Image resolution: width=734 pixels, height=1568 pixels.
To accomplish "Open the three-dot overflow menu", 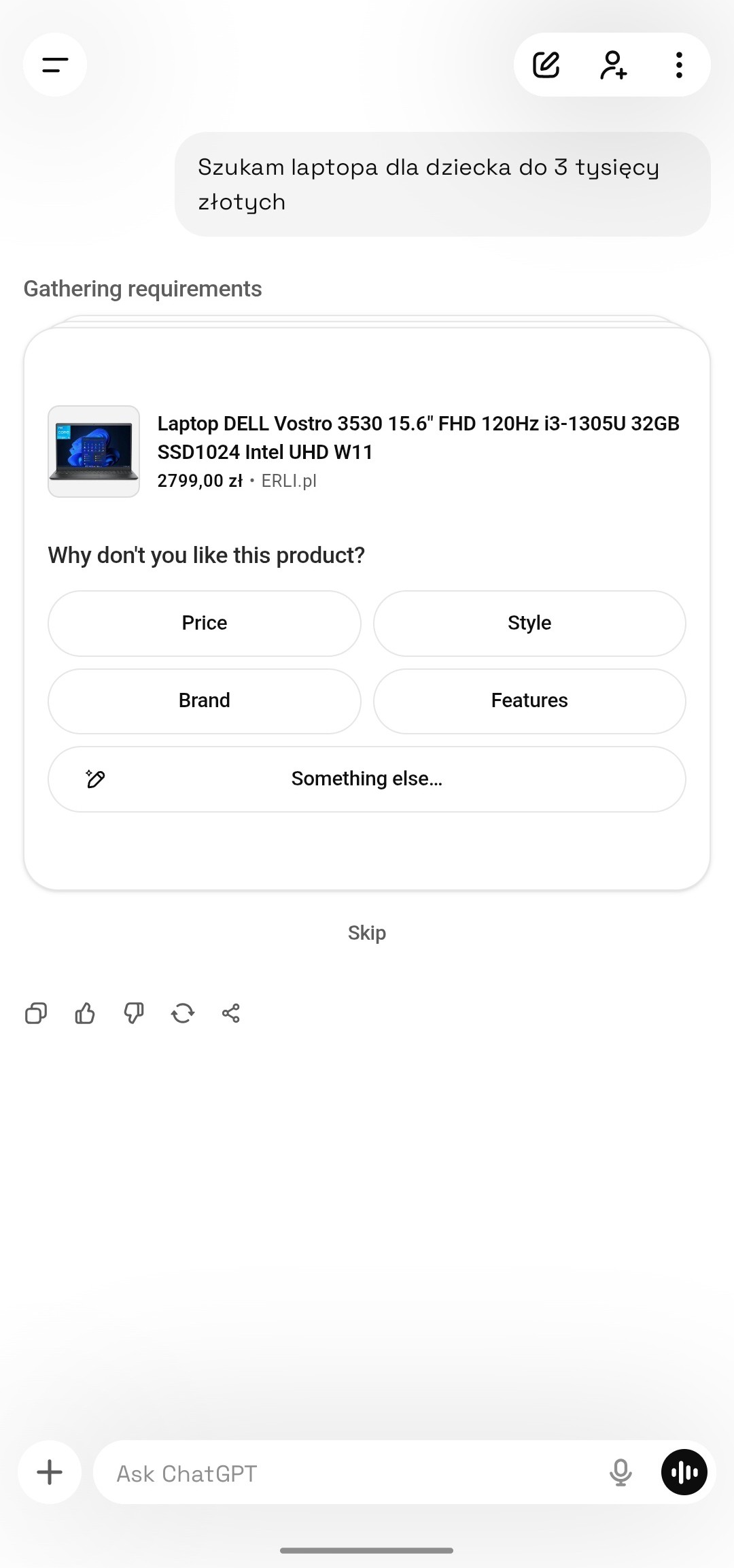I will coord(678,65).
